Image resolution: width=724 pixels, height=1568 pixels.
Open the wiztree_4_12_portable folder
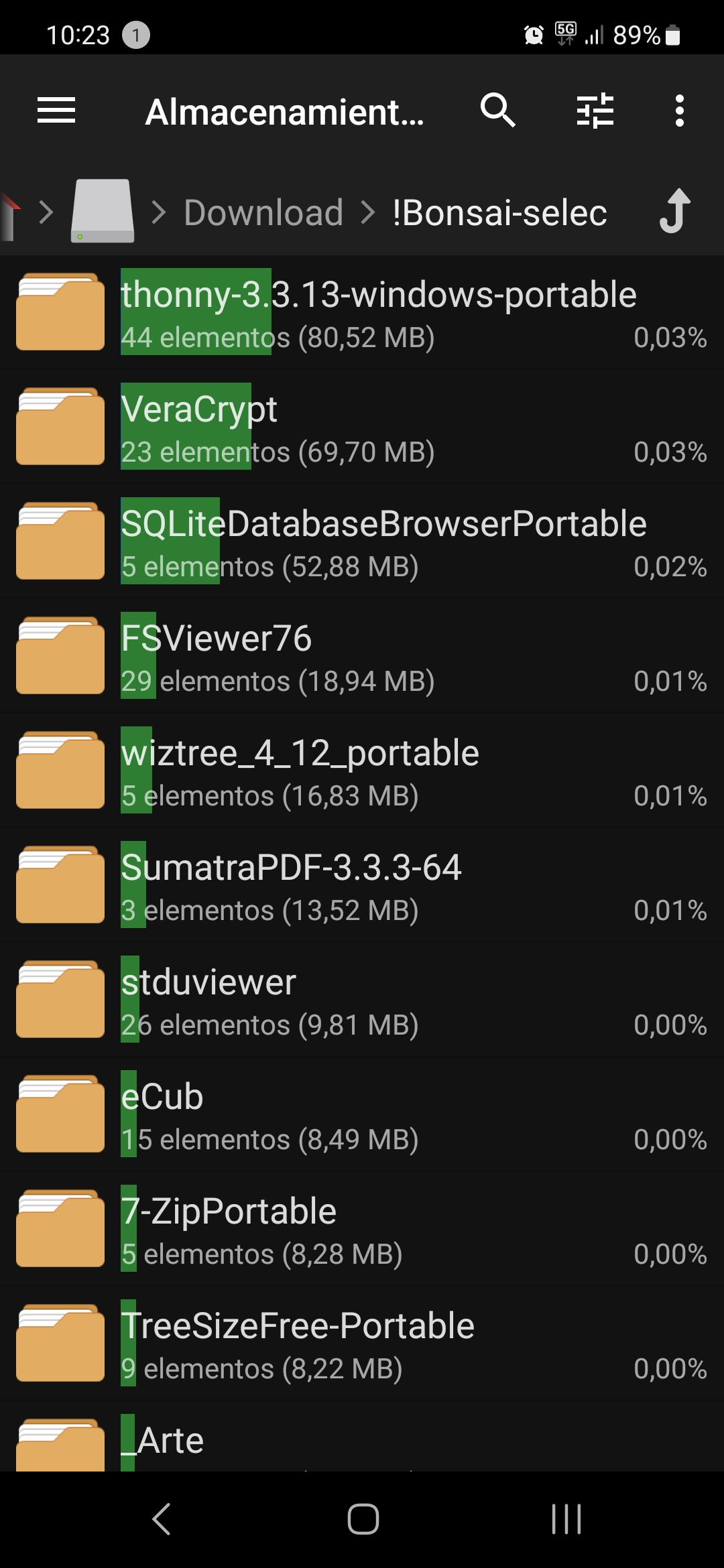tap(362, 771)
